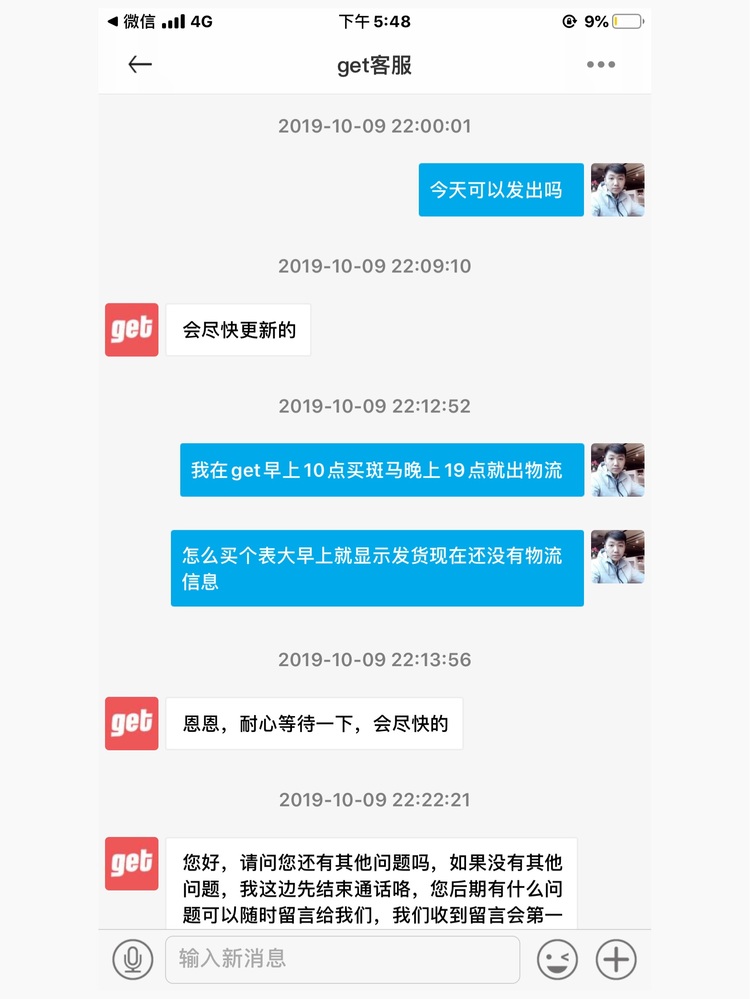Tap the microphone voice input icon
The image size is (750, 999).
coord(132,960)
